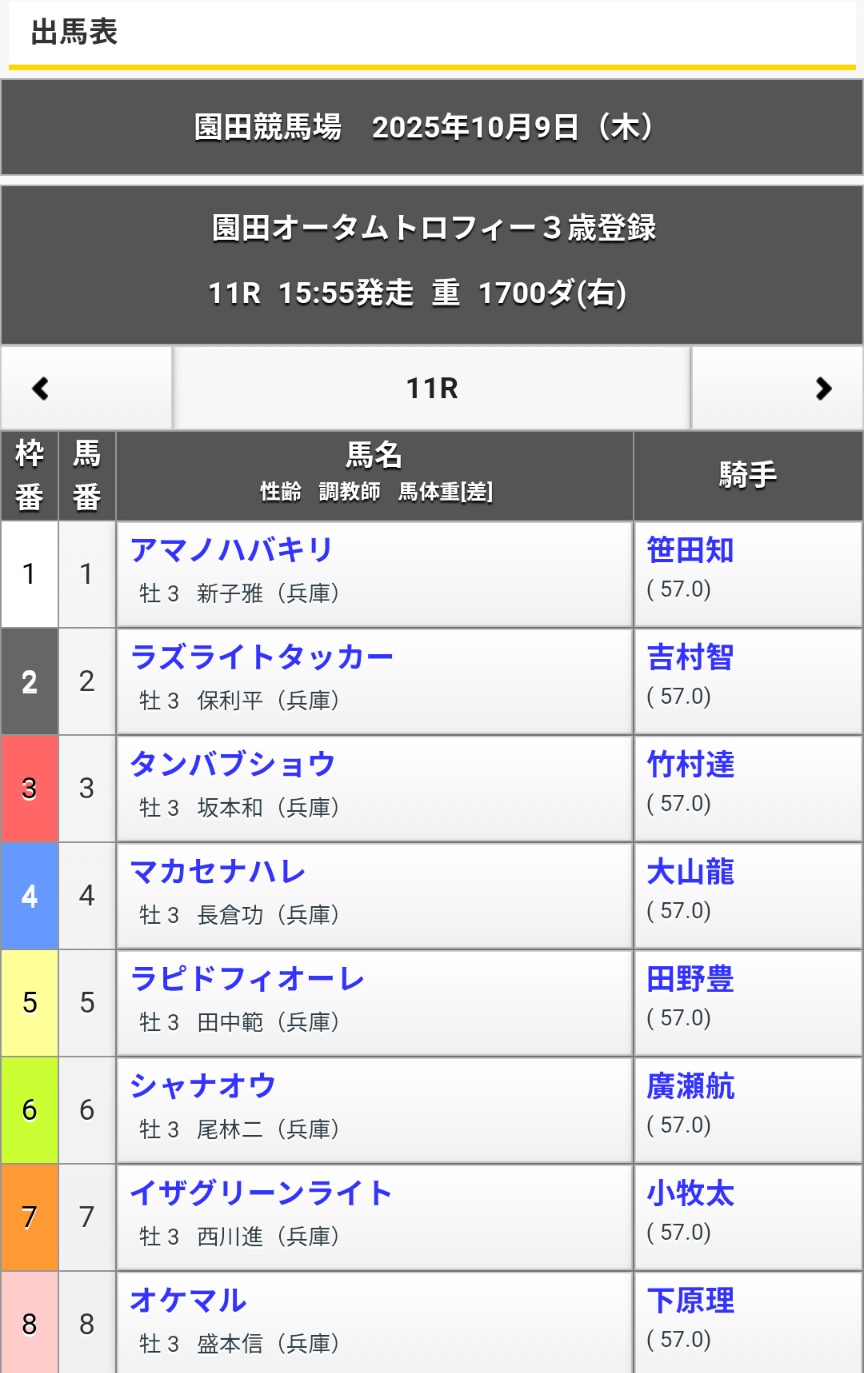Image resolution: width=864 pixels, height=1373 pixels.
Task: Select horse イザグリーンライト
Action: (x=262, y=1193)
